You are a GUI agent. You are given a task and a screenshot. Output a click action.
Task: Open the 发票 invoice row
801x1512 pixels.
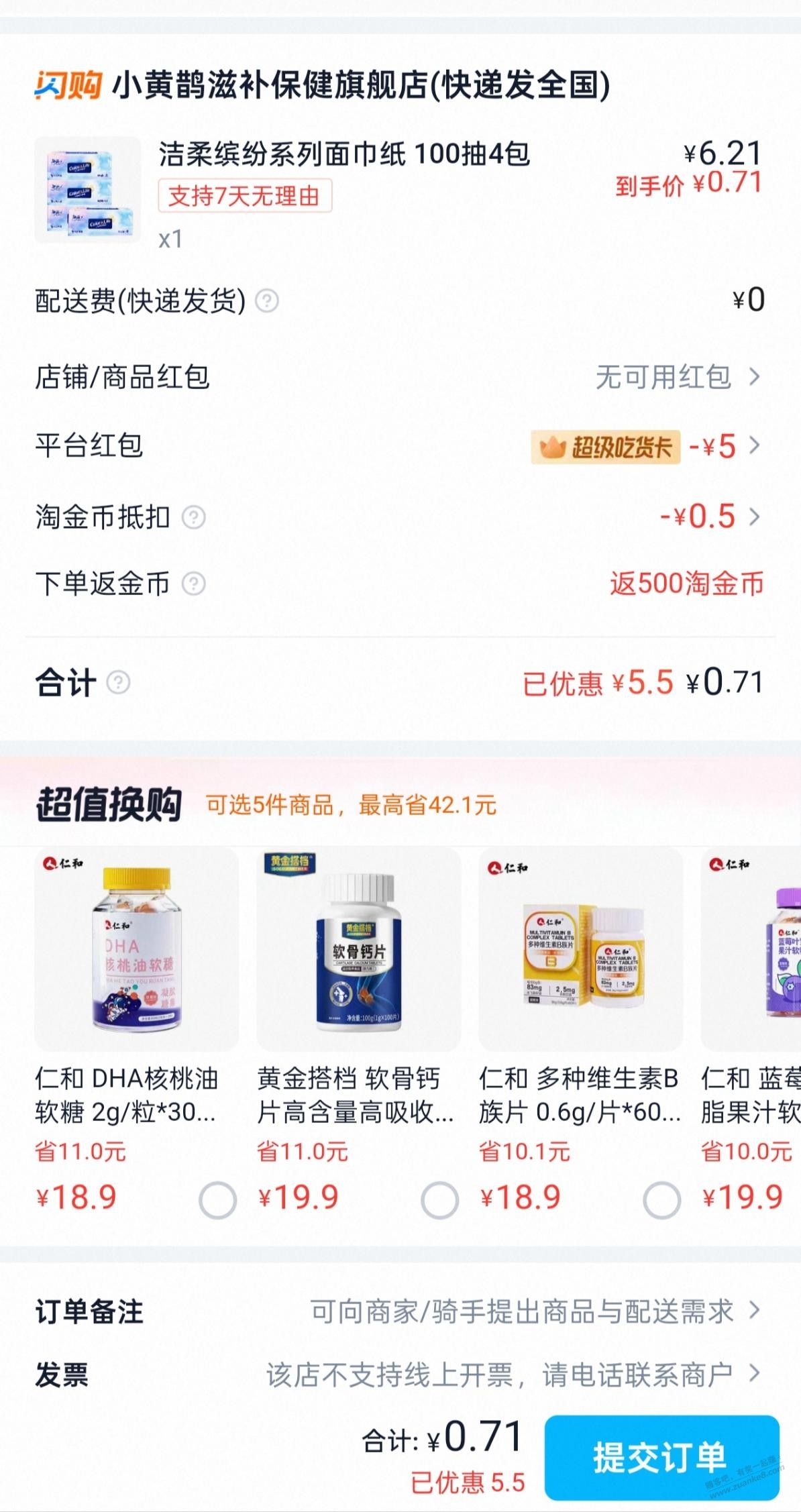pos(510,1374)
